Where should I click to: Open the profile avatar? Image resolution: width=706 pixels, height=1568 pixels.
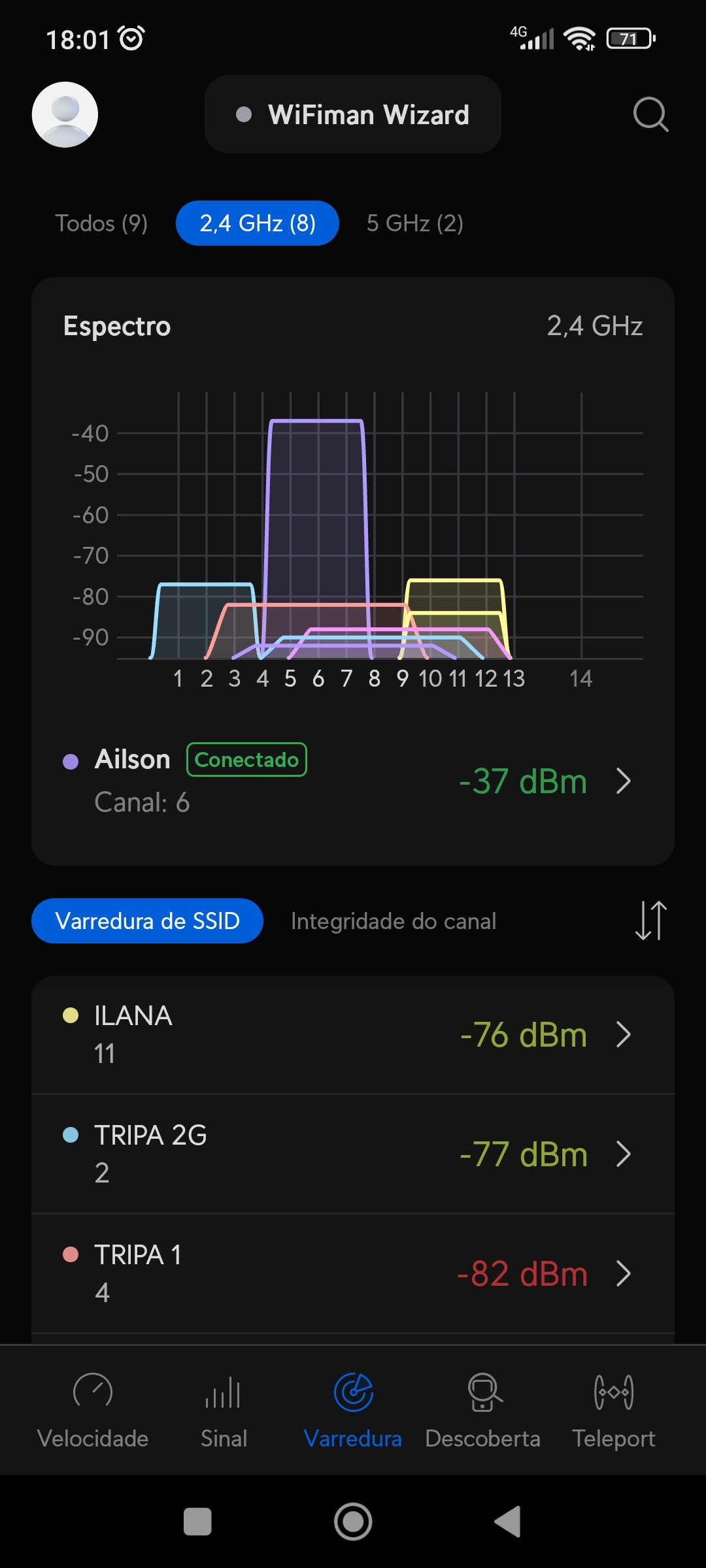[x=65, y=114]
